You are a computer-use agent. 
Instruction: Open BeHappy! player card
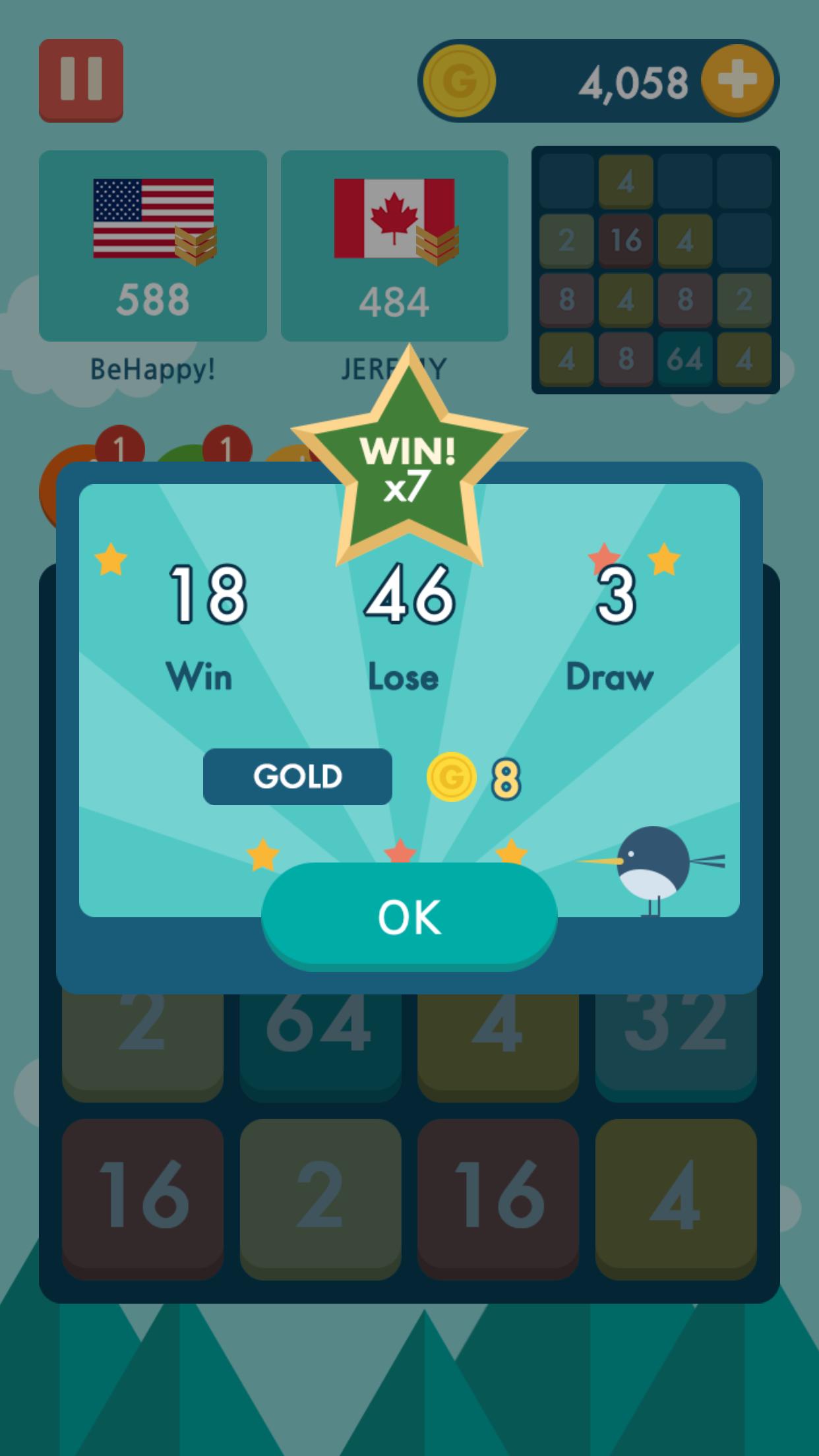point(153,246)
